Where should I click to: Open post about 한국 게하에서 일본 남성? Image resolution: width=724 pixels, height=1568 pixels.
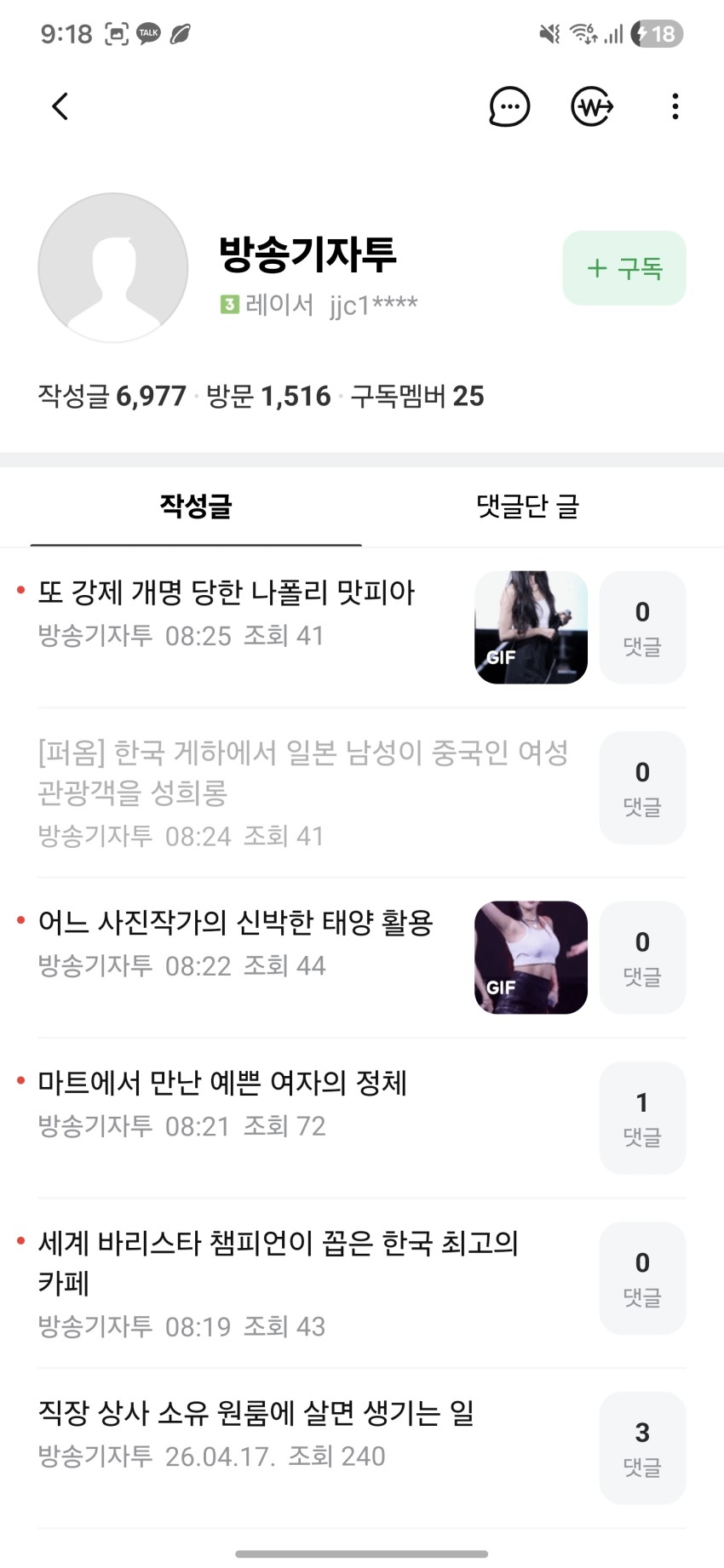(302, 772)
